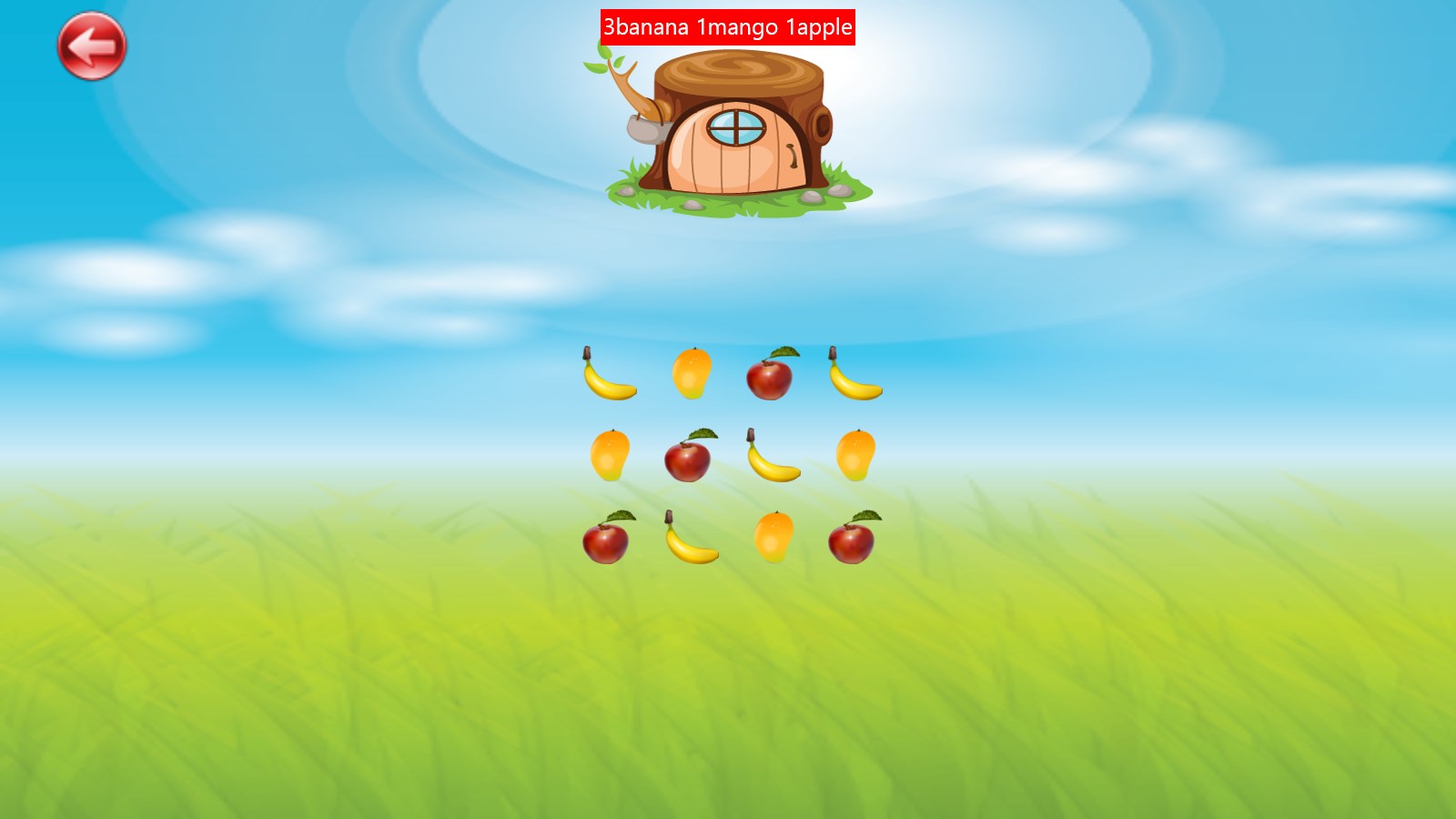
Task: Select the banana in the bottom row
Action: point(691,538)
